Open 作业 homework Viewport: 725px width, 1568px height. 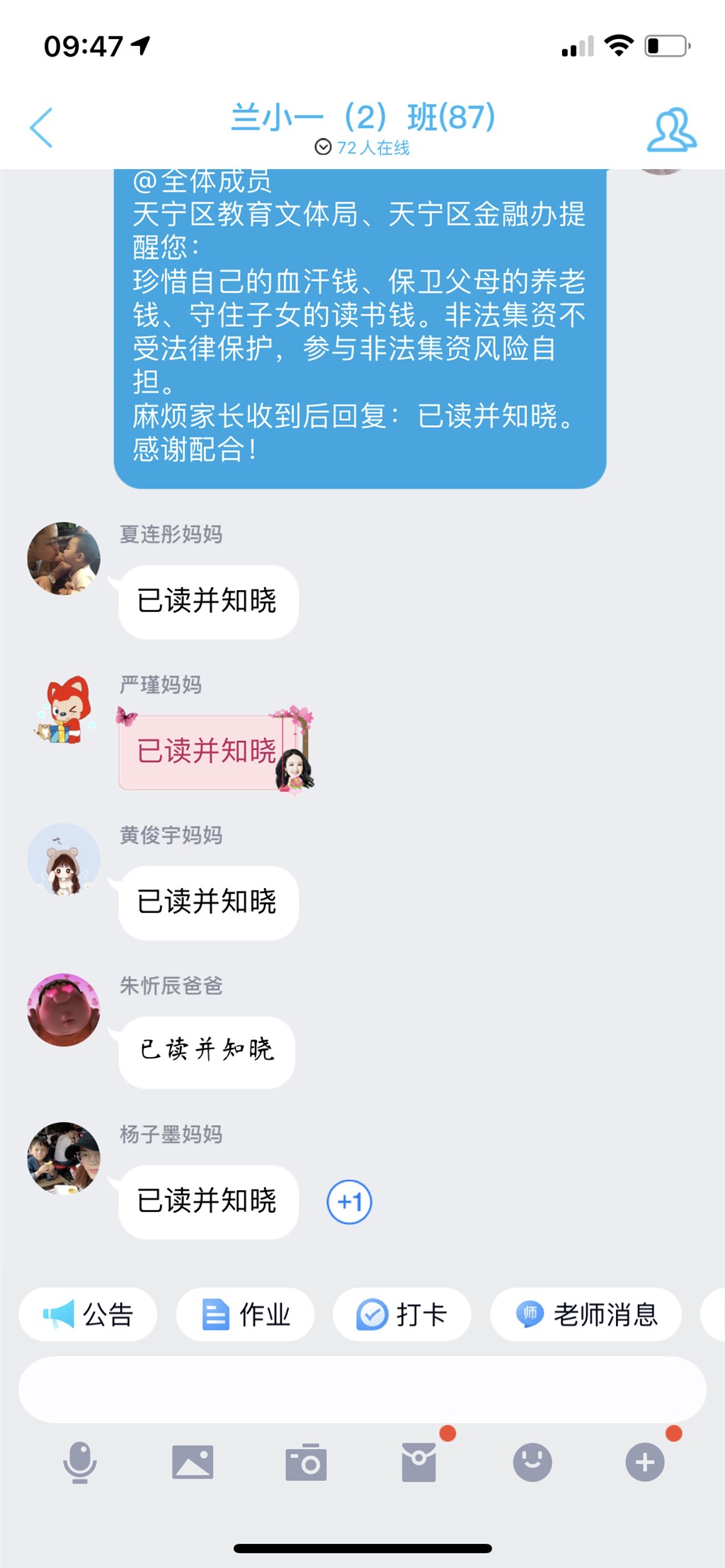(245, 1315)
